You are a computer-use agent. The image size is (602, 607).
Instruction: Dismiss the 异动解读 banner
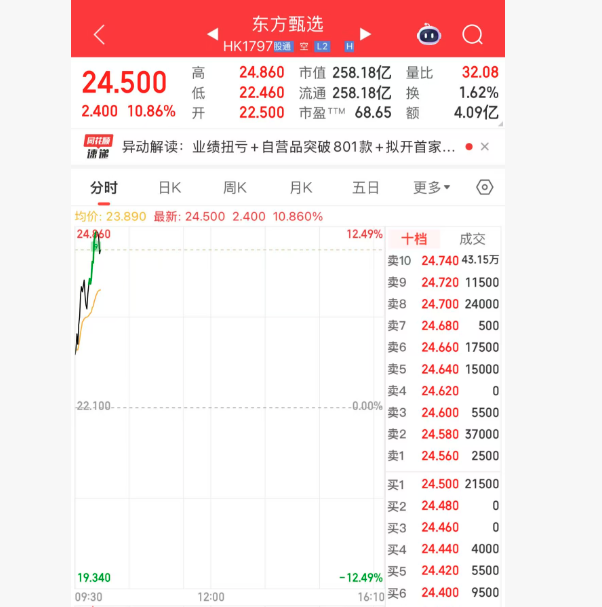tap(485, 147)
